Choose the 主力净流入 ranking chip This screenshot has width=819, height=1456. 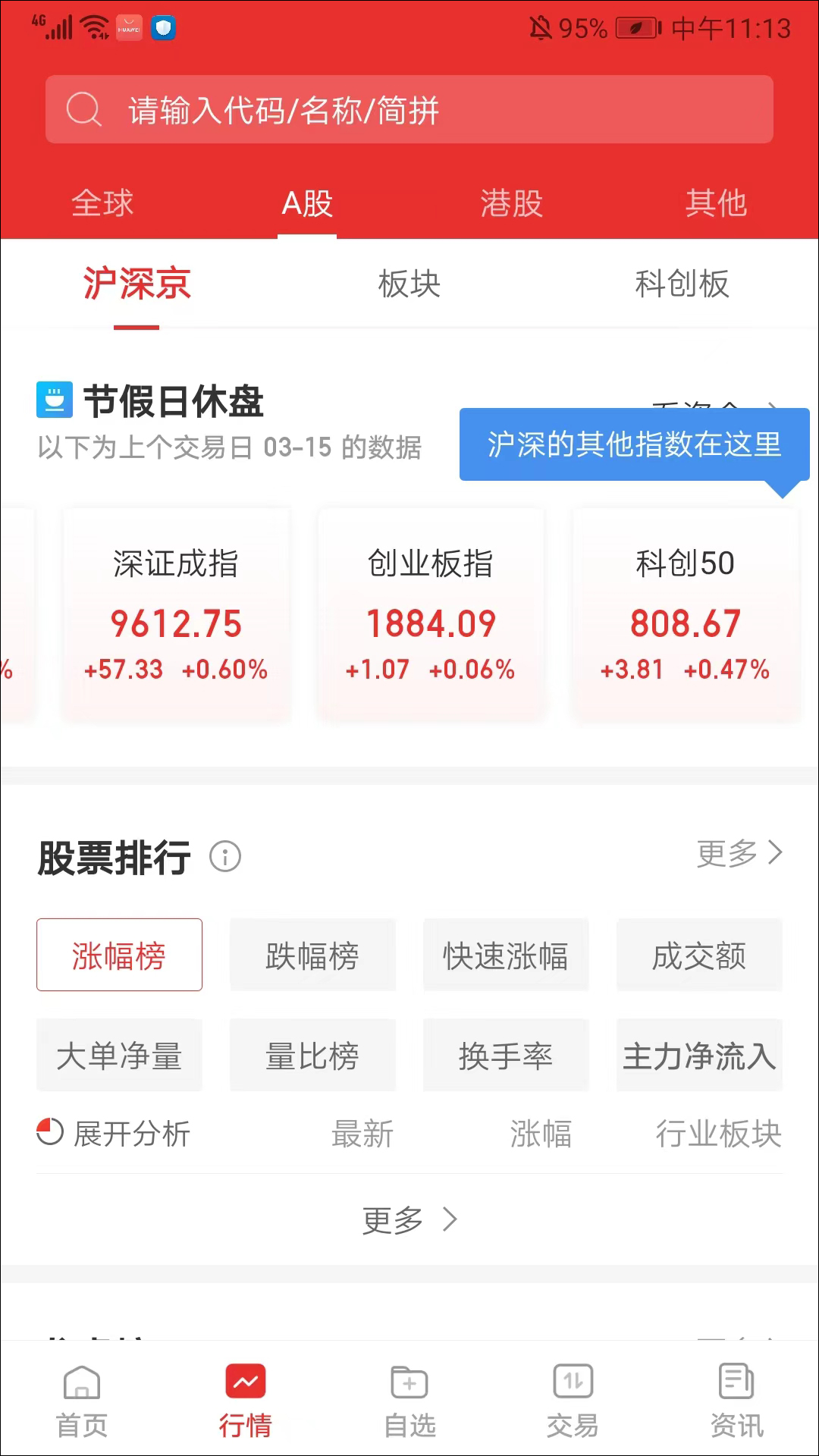699,1056
